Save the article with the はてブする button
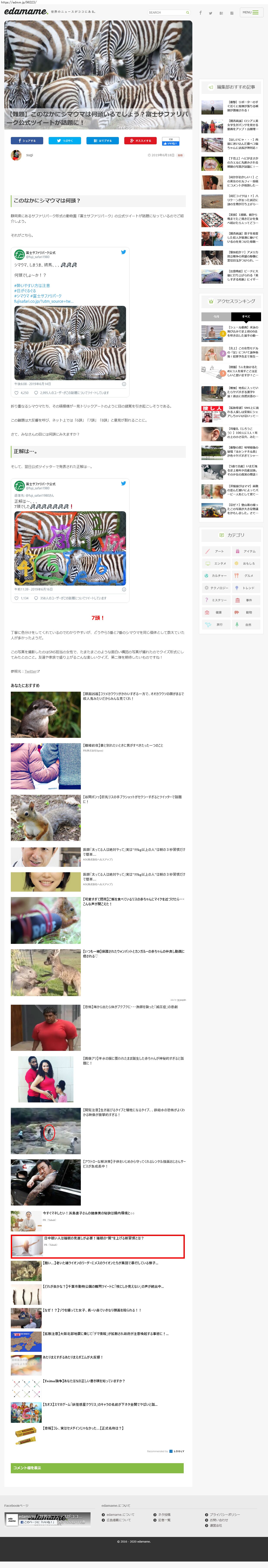 pos(103,141)
